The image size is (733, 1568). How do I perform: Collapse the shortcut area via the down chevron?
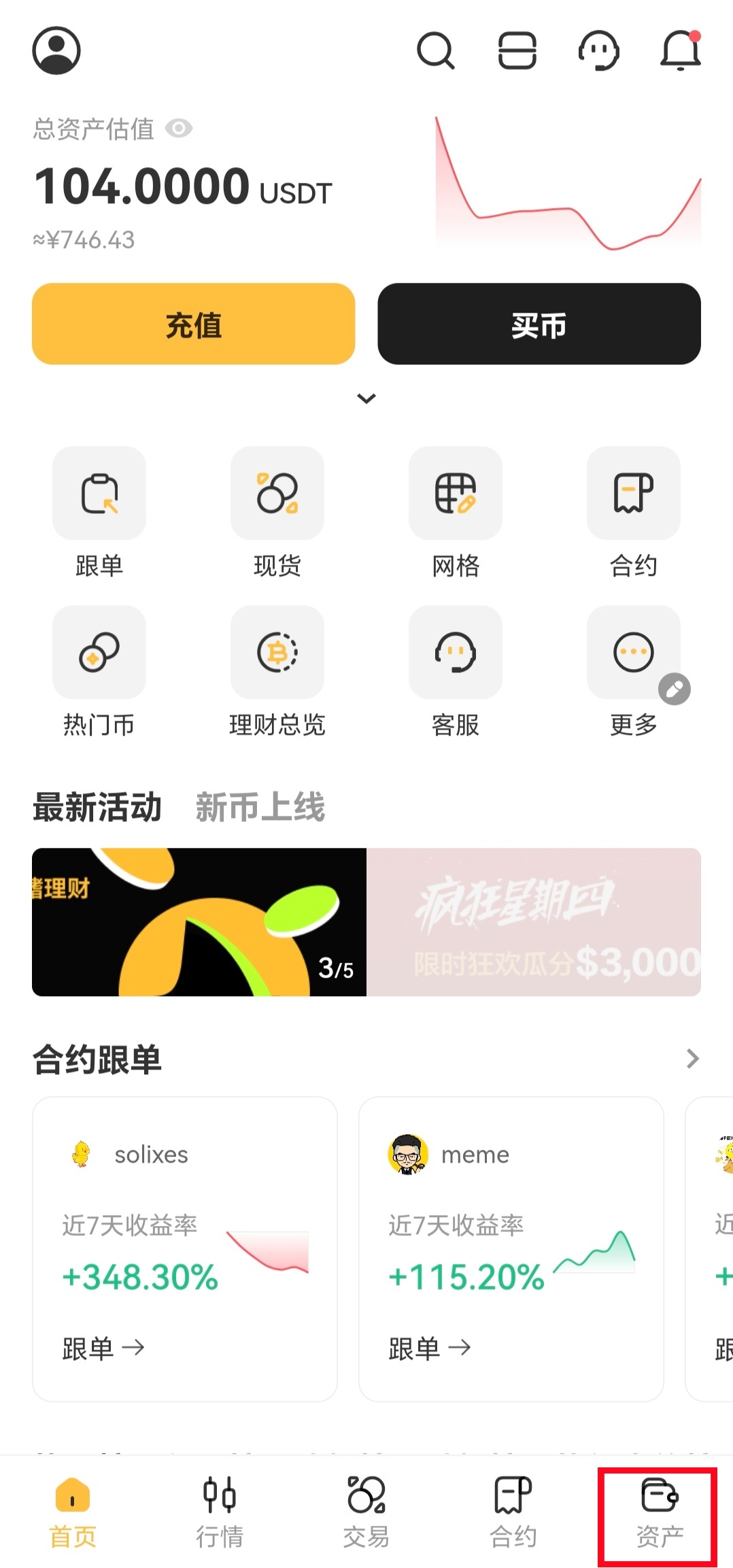366,398
